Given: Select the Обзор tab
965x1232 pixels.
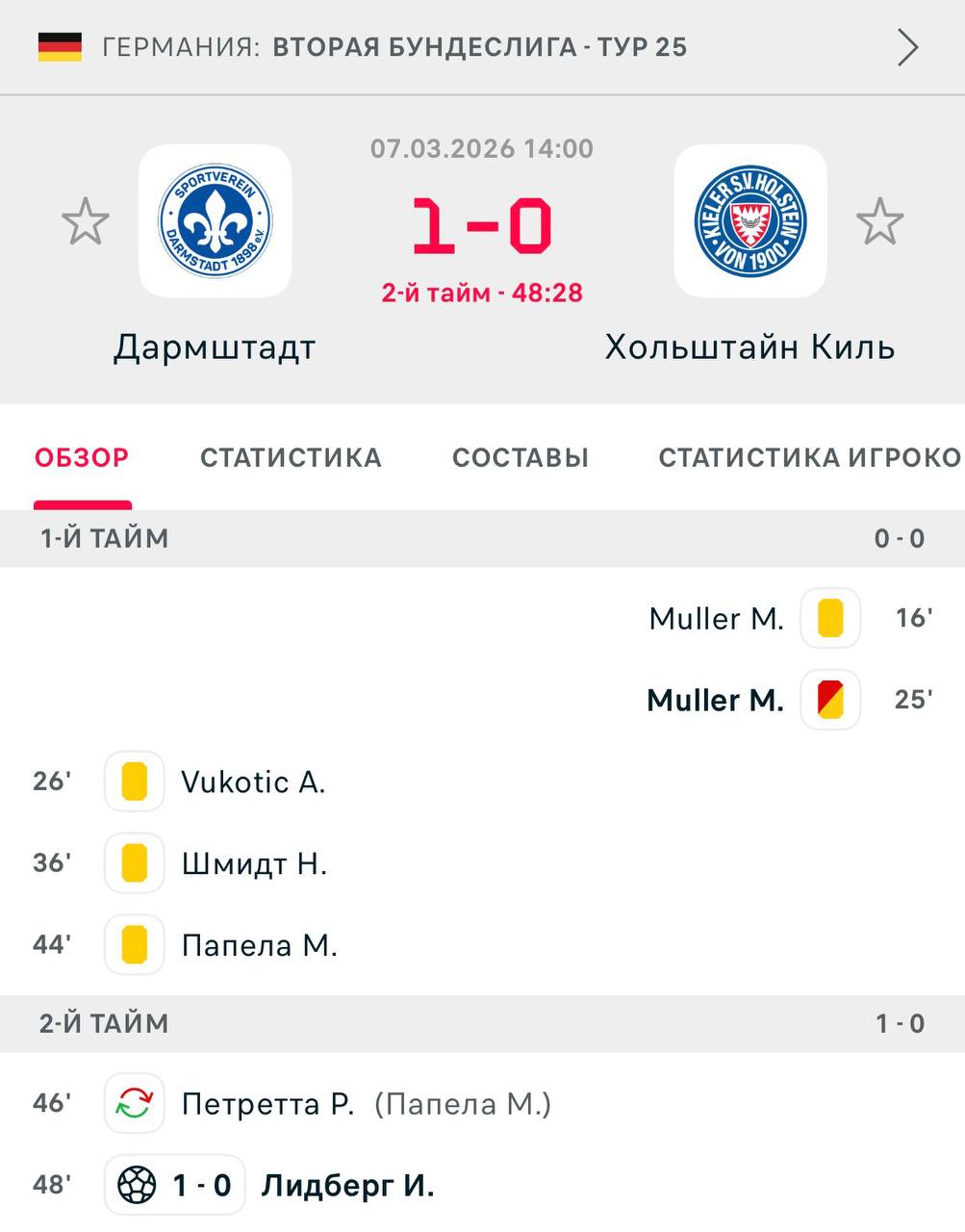Looking at the screenshot, I should coord(82,458).
